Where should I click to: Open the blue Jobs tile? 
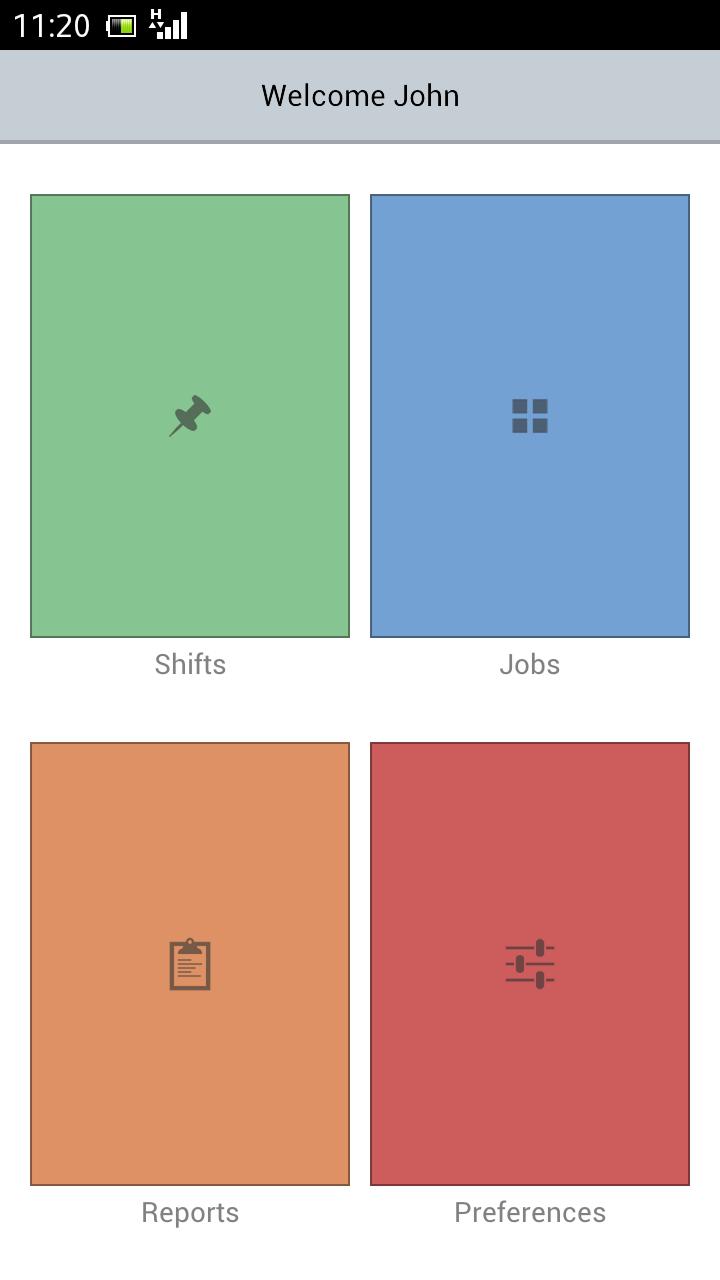point(530,416)
